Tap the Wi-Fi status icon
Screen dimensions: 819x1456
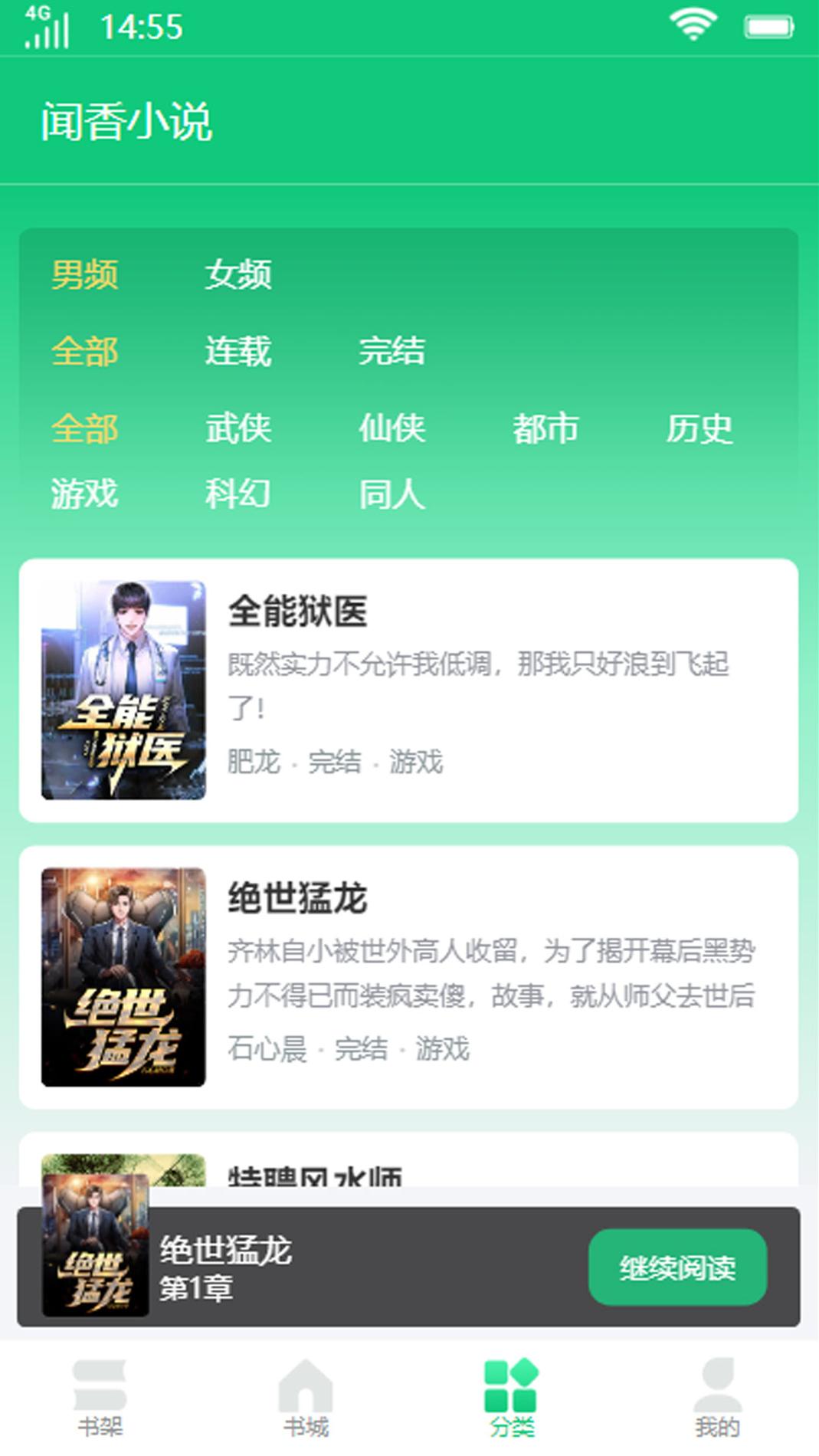[x=689, y=25]
